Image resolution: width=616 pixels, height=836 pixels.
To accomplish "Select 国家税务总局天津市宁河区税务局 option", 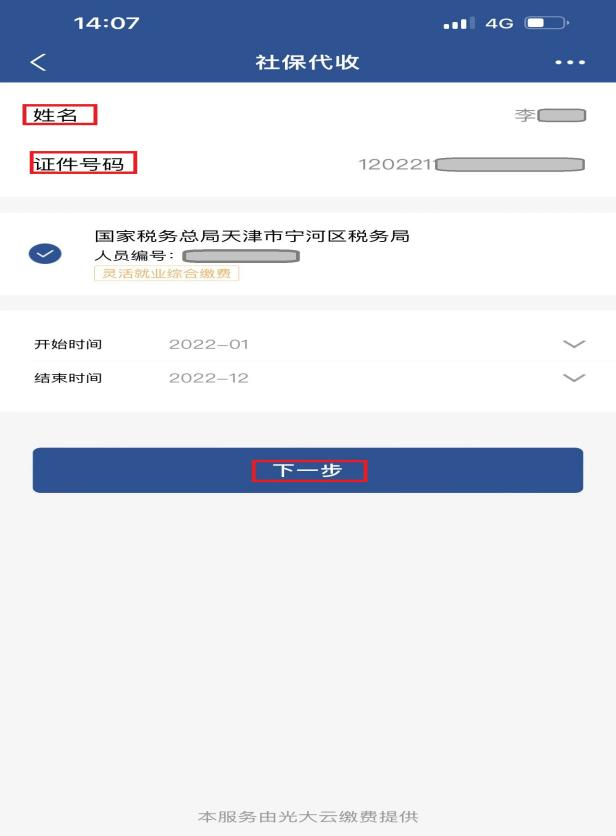I will [45, 254].
